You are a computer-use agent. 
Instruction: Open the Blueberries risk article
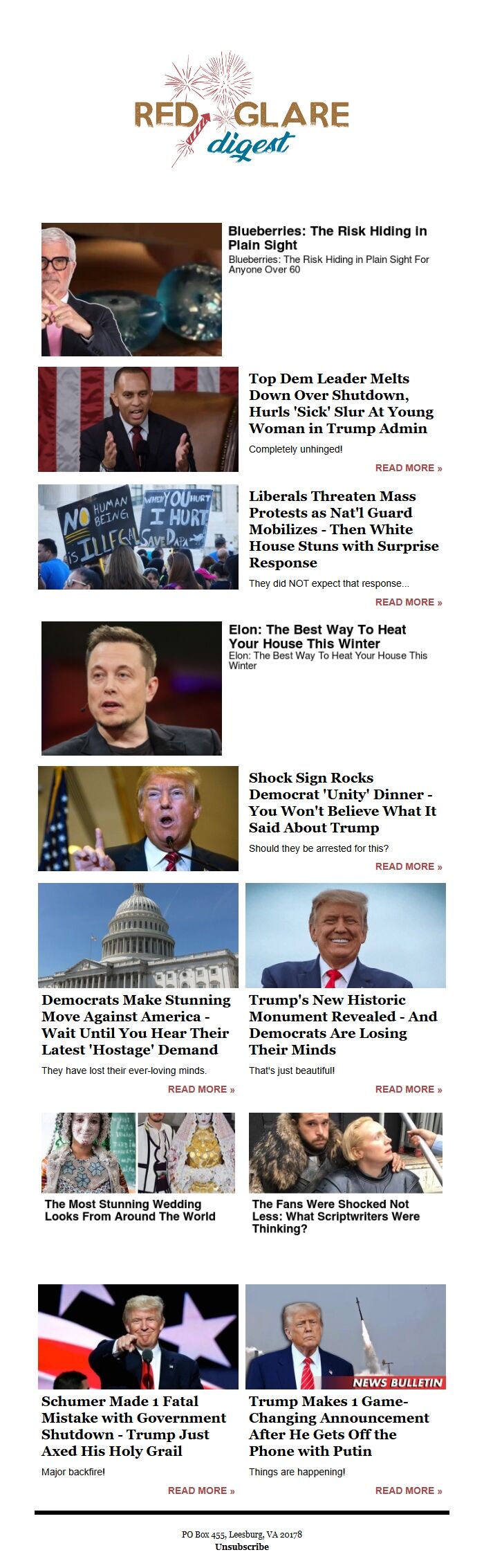(327, 238)
